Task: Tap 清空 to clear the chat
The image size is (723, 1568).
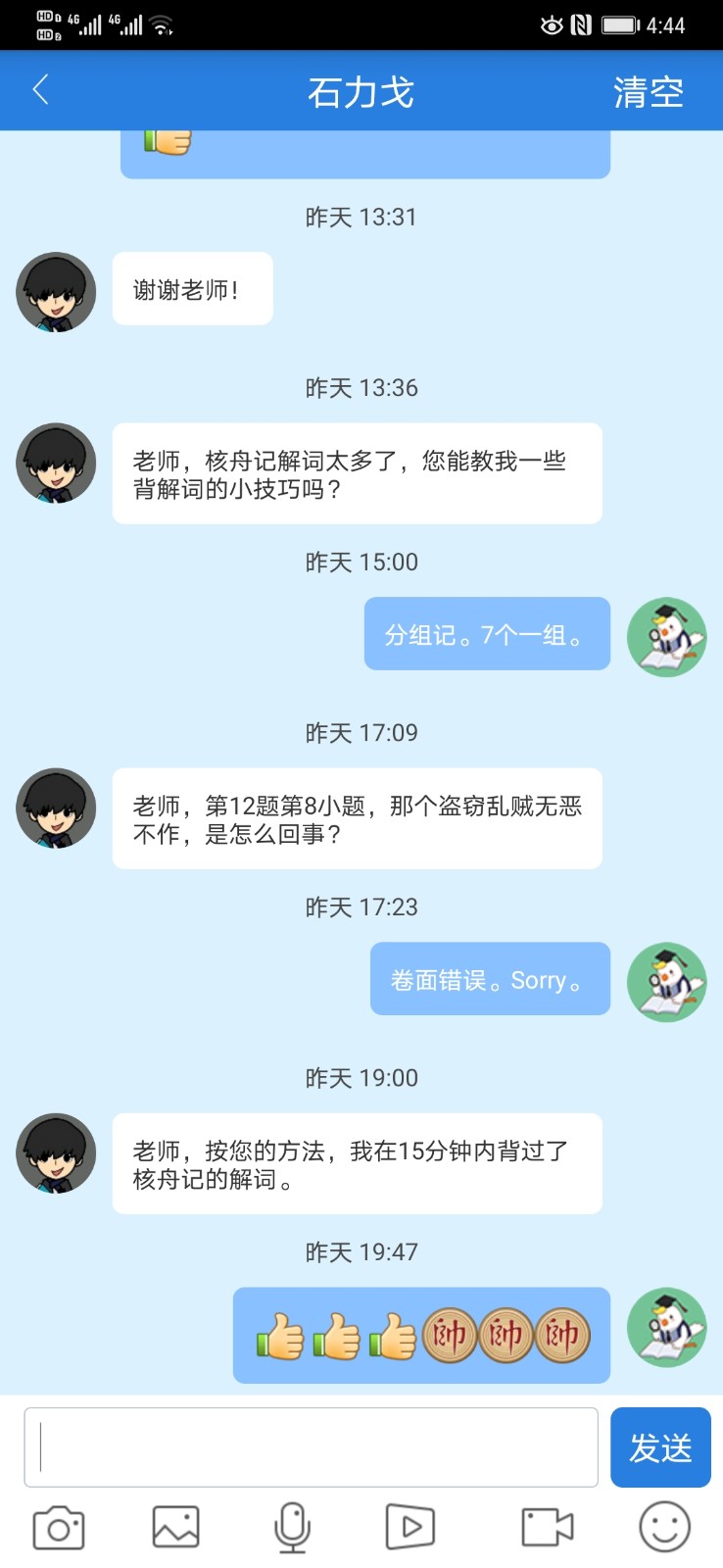Action: [x=648, y=92]
